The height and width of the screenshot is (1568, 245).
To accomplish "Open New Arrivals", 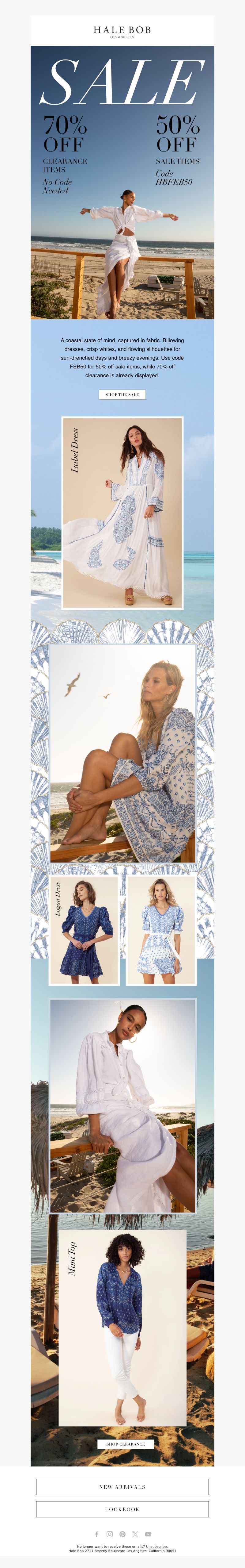I will [x=122, y=1486].
